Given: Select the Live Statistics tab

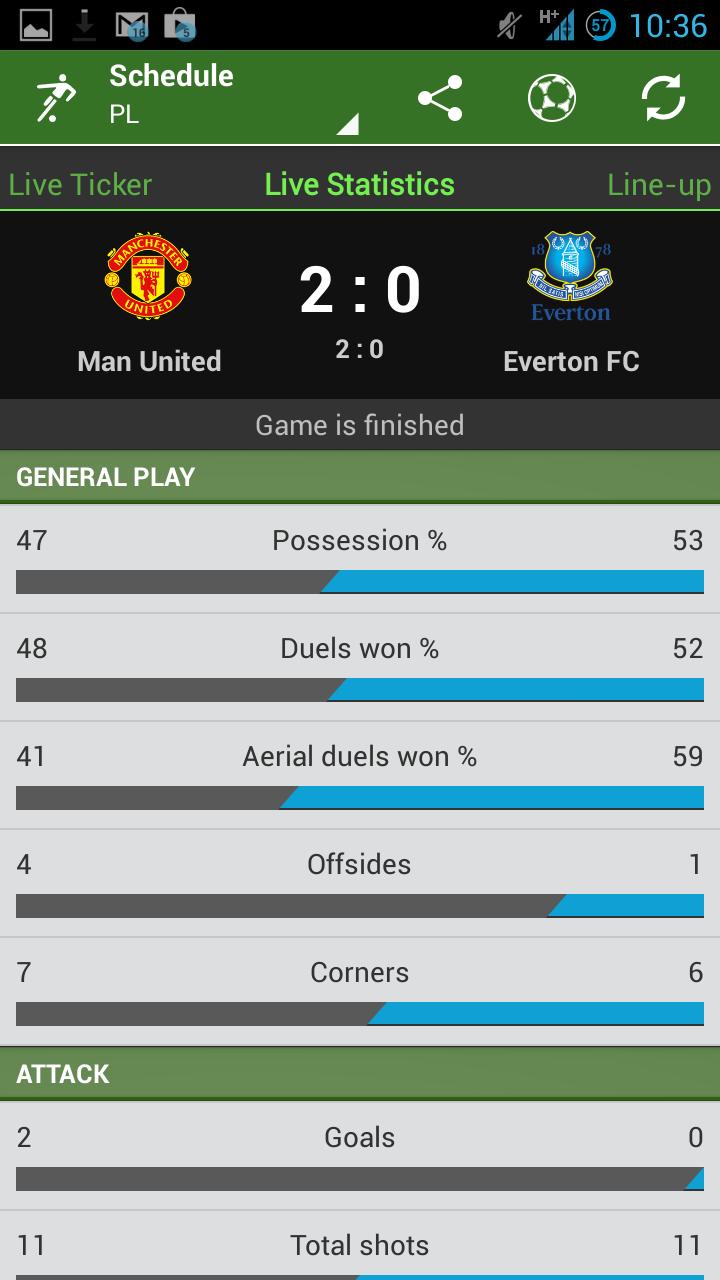Looking at the screenshot, I should 360,185.
